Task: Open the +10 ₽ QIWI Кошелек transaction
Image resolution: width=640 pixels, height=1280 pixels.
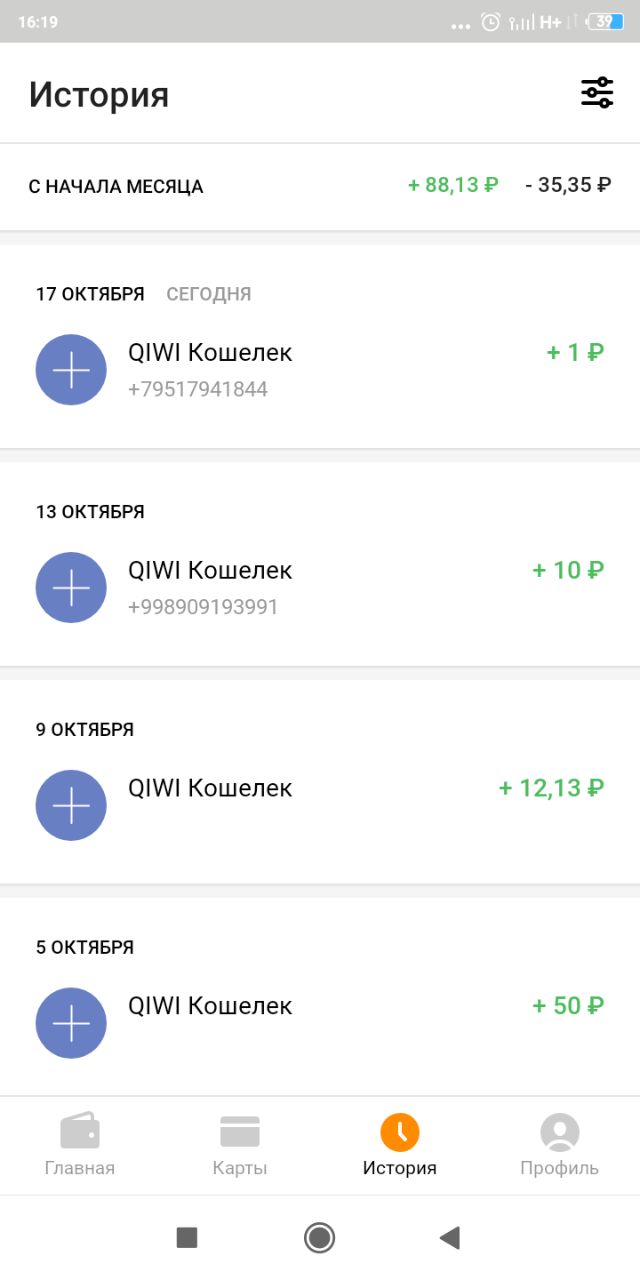Action: 320,588
